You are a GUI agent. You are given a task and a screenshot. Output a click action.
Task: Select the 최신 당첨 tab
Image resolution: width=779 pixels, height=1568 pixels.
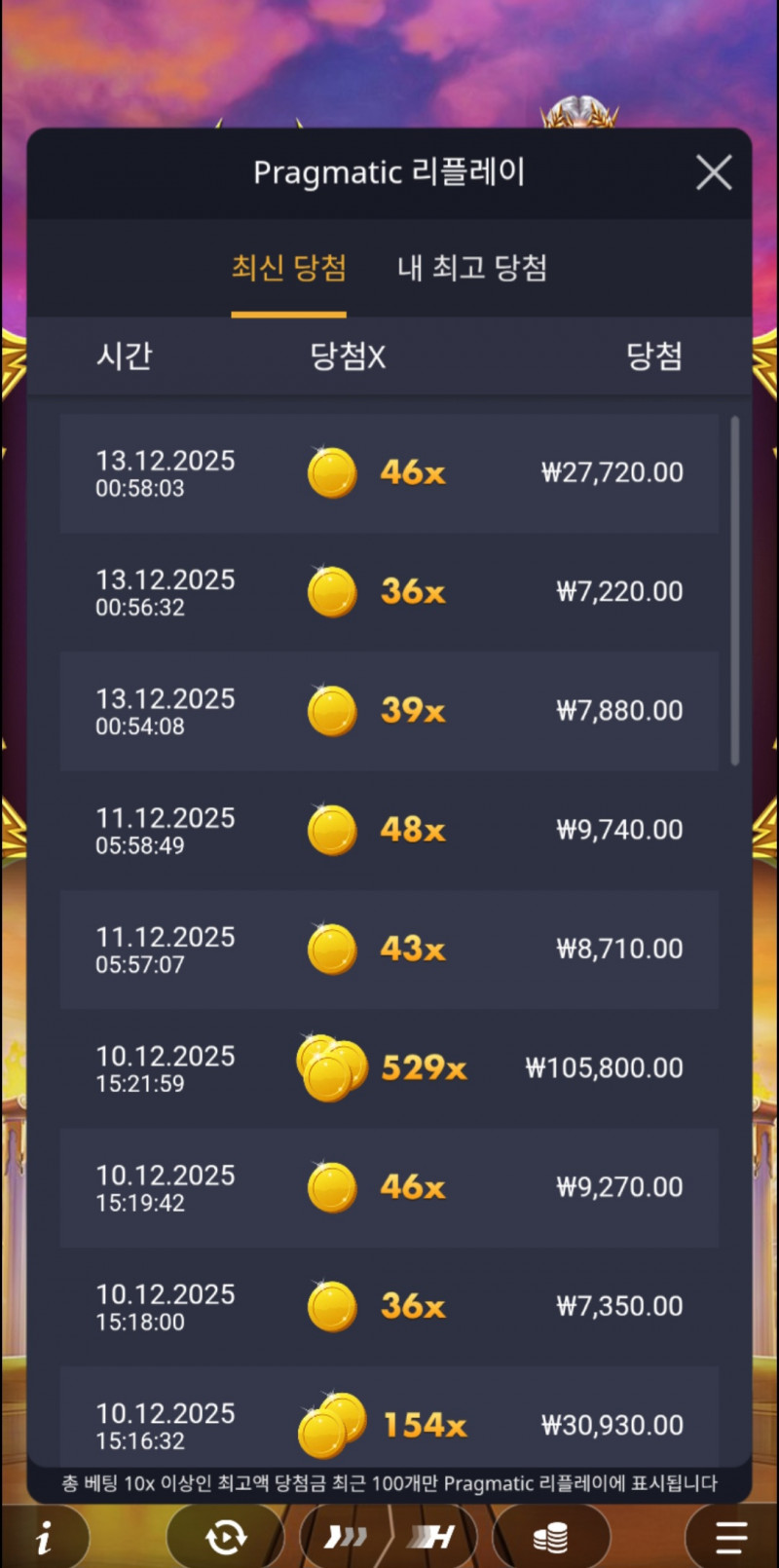(288, 268)
